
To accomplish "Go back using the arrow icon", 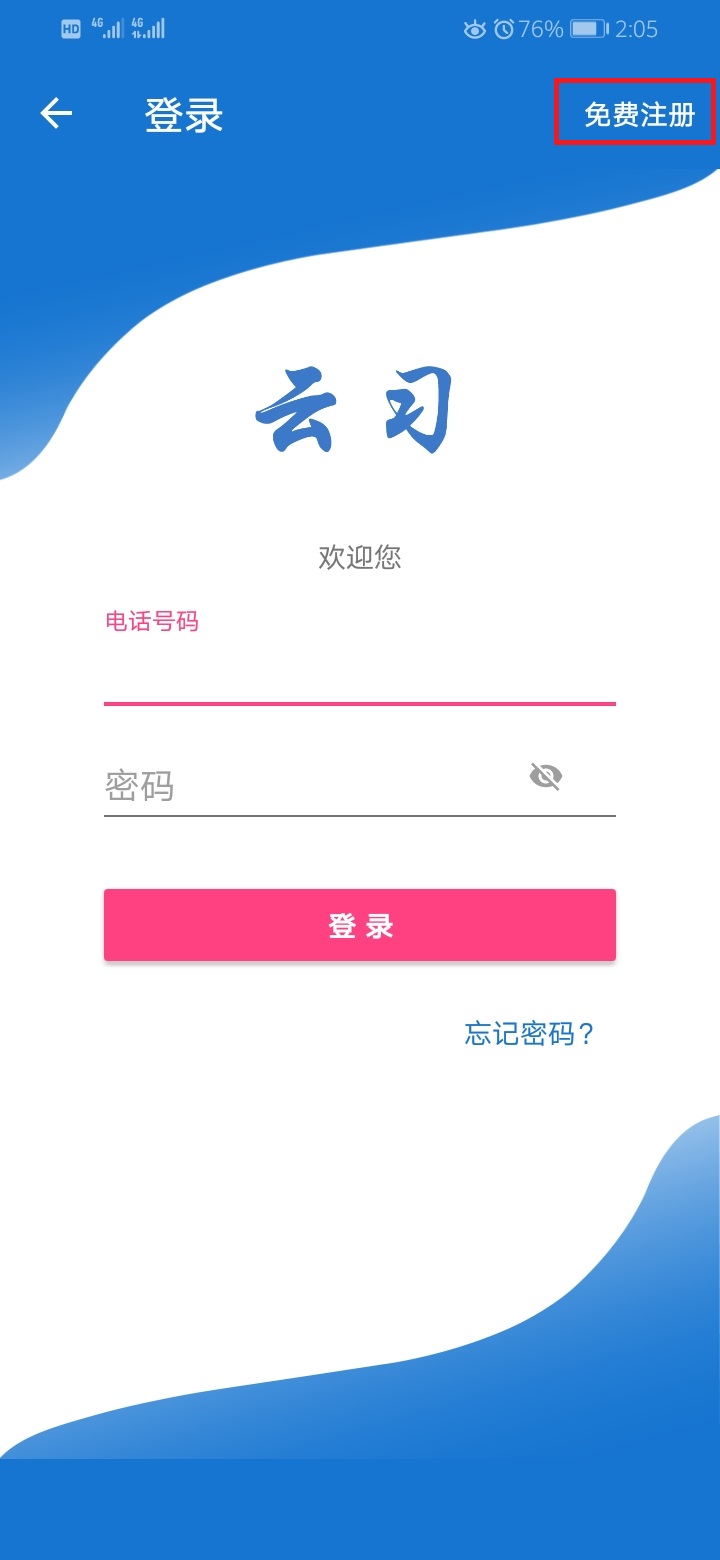I will coord(56,114).
